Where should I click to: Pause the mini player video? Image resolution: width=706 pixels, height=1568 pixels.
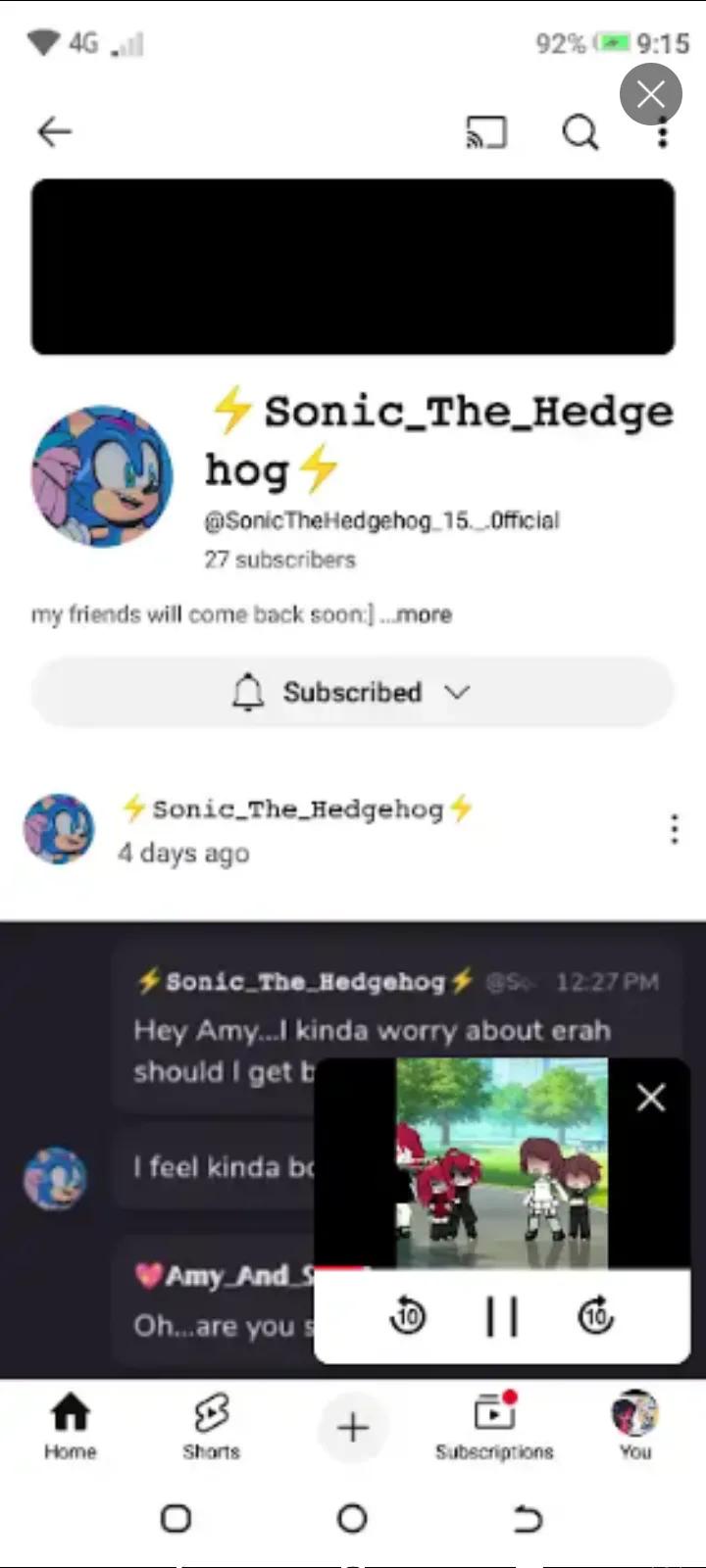[x=502, y=1315]
